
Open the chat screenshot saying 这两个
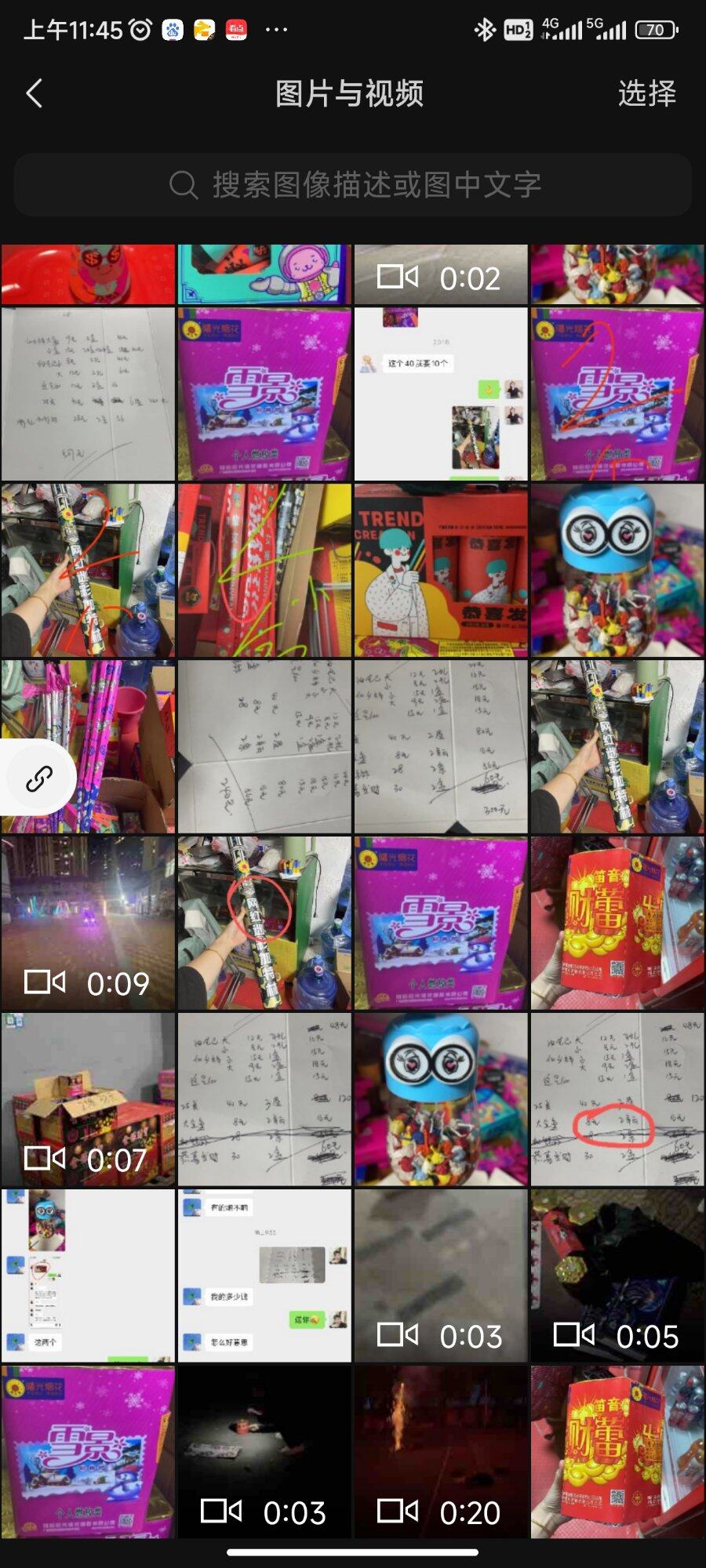[88, 1276]
